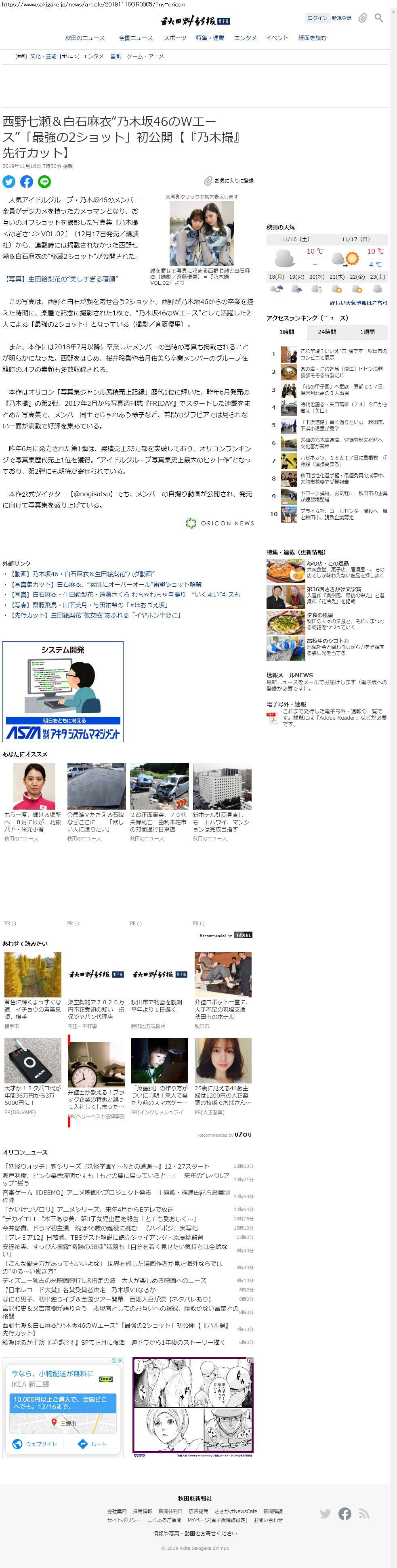Tap the ログイン button
This screenshot has height=1568, width=397.
(317, 18)
